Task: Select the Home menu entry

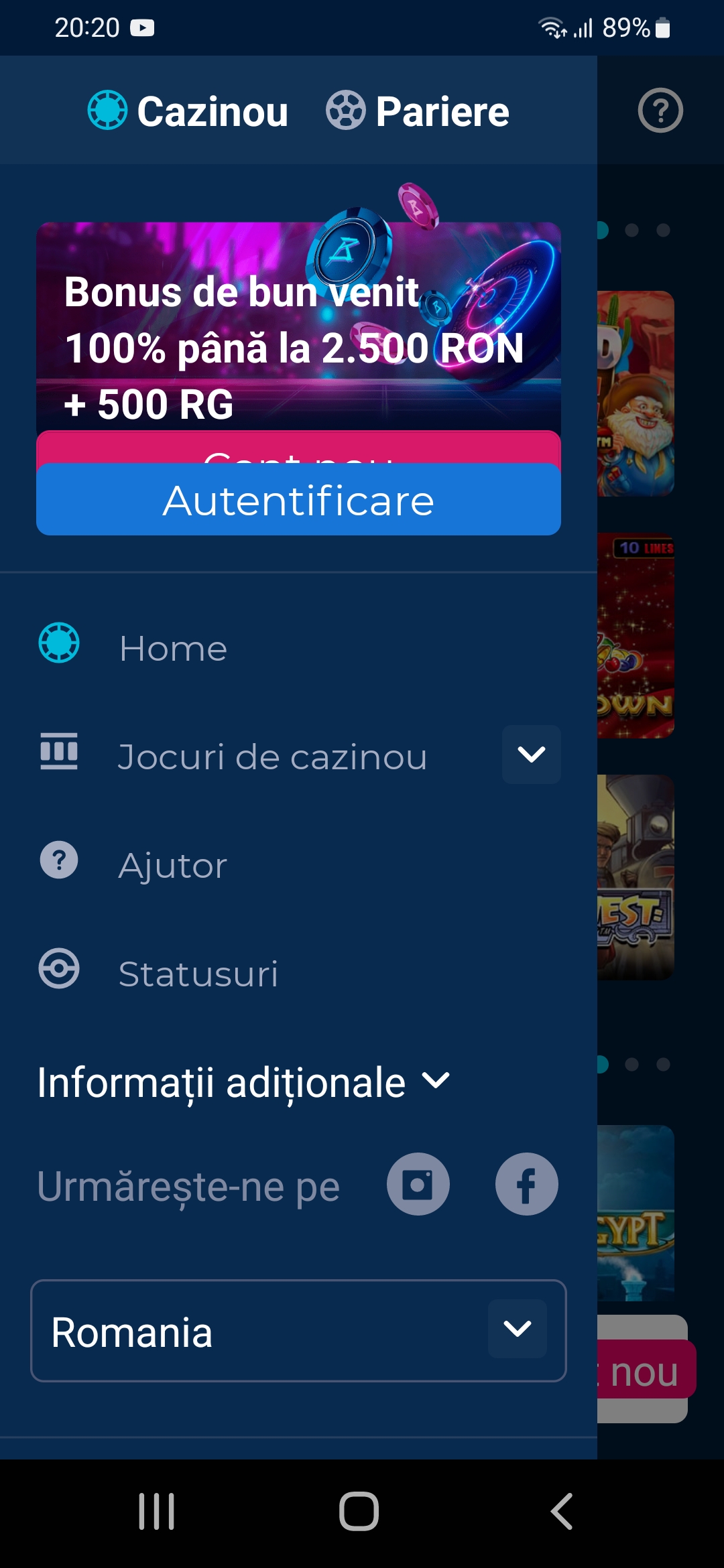Action: coord(172,645)
